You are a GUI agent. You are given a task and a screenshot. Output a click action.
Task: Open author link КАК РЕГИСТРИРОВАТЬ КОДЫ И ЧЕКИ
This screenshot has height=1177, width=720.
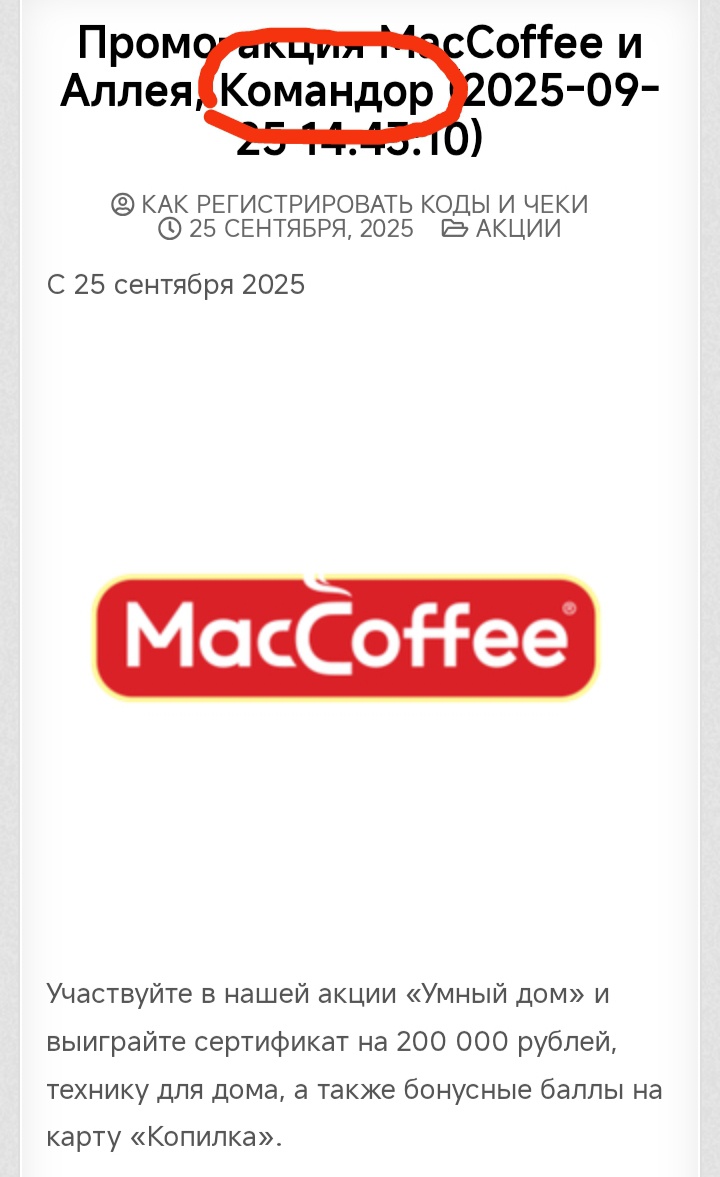pos(363,204)
